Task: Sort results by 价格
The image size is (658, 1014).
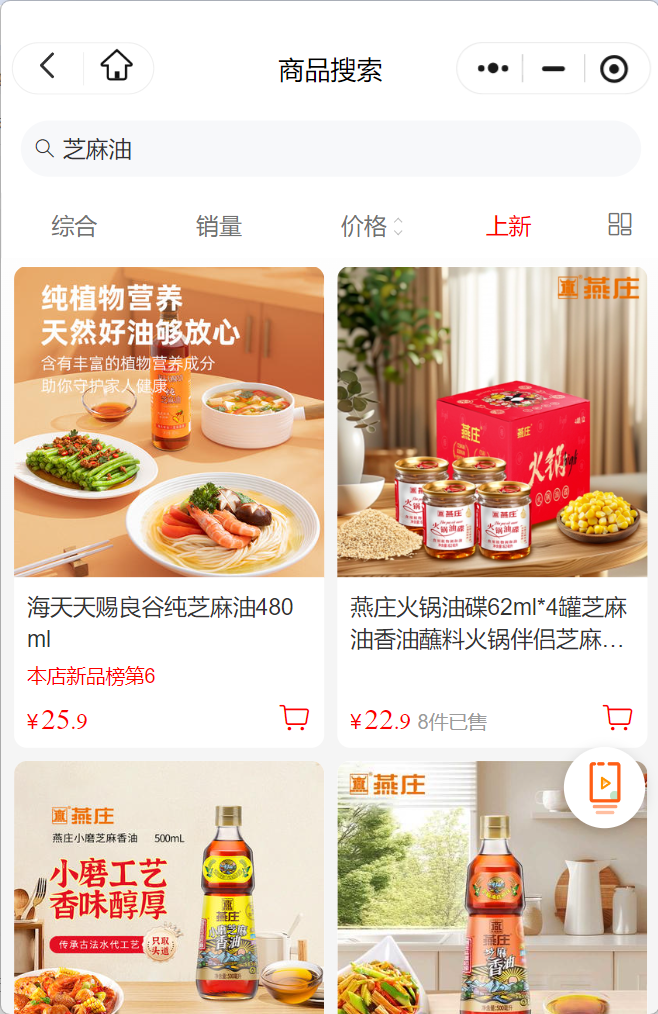Action: tap(371, 226)
